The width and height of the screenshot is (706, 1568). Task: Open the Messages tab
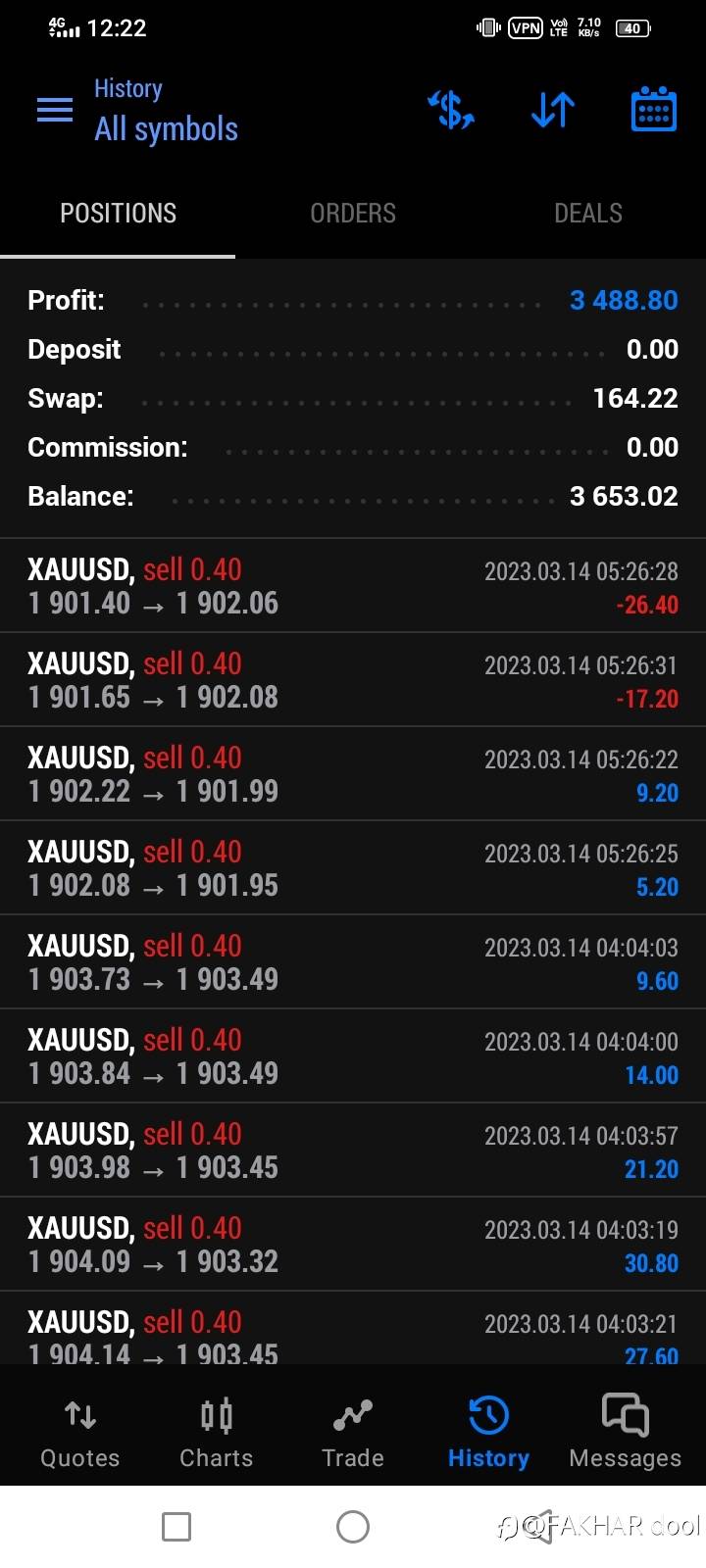coord(625,1432)
